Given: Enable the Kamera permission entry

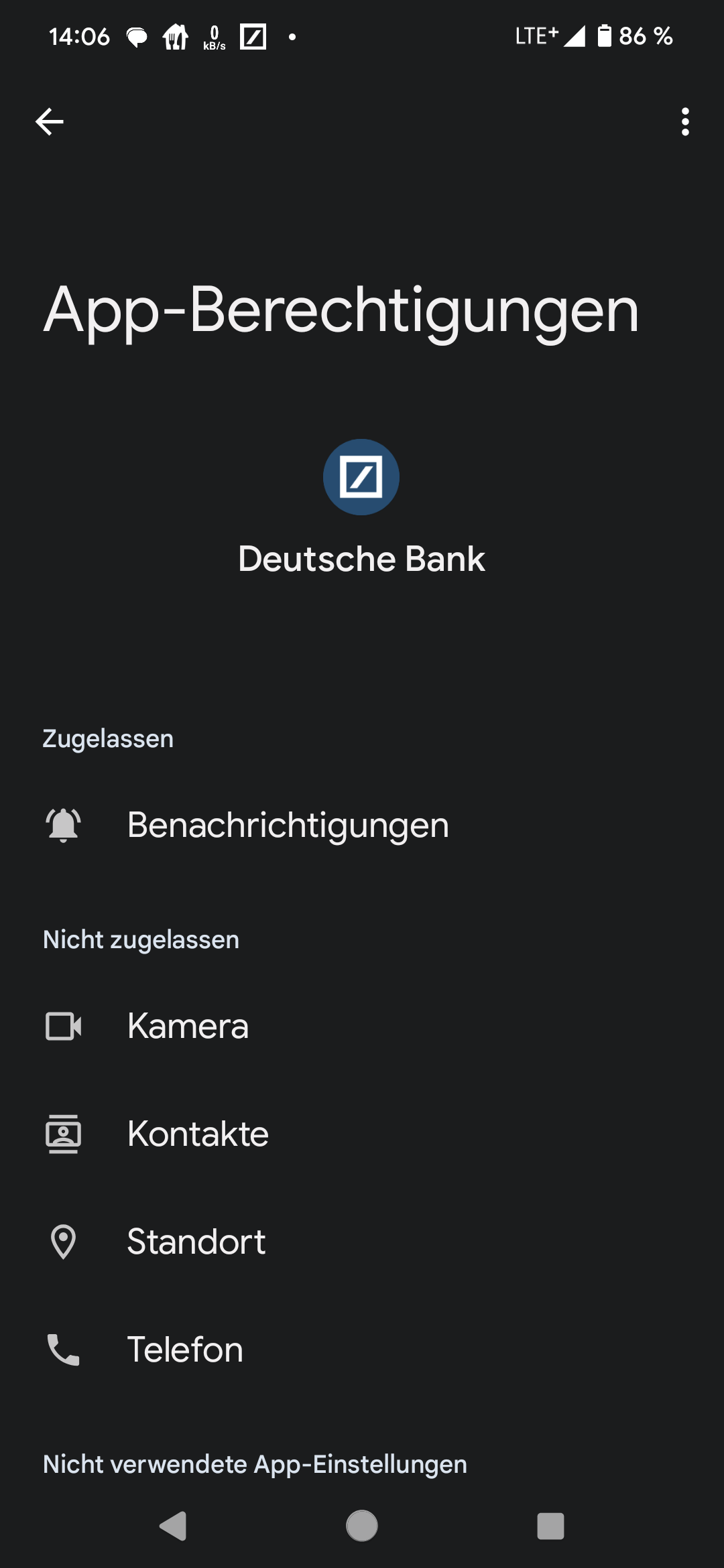Looking at the screenshot, I should click(188, 1025).
